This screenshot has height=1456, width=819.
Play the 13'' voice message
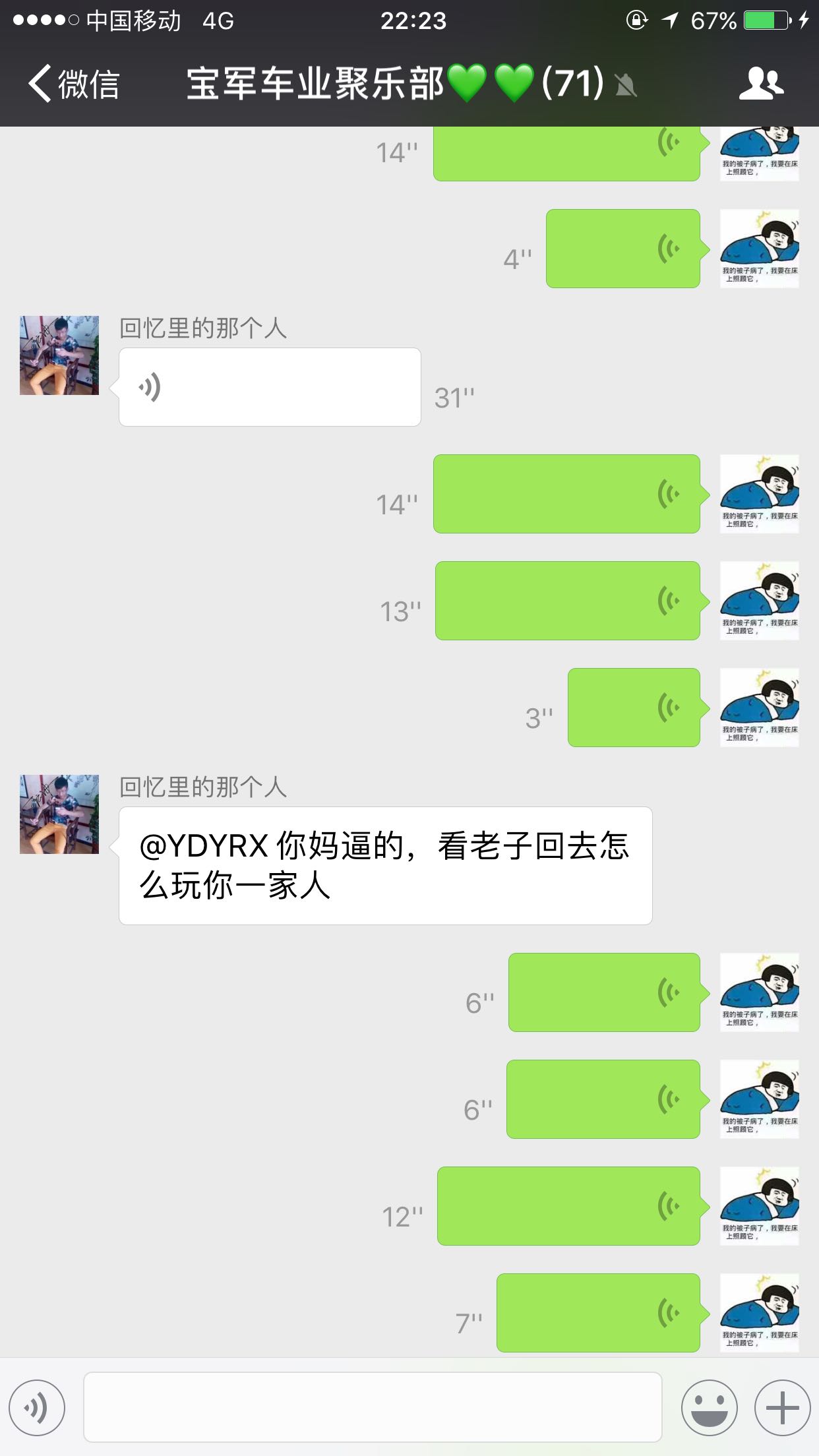[567, 601]
